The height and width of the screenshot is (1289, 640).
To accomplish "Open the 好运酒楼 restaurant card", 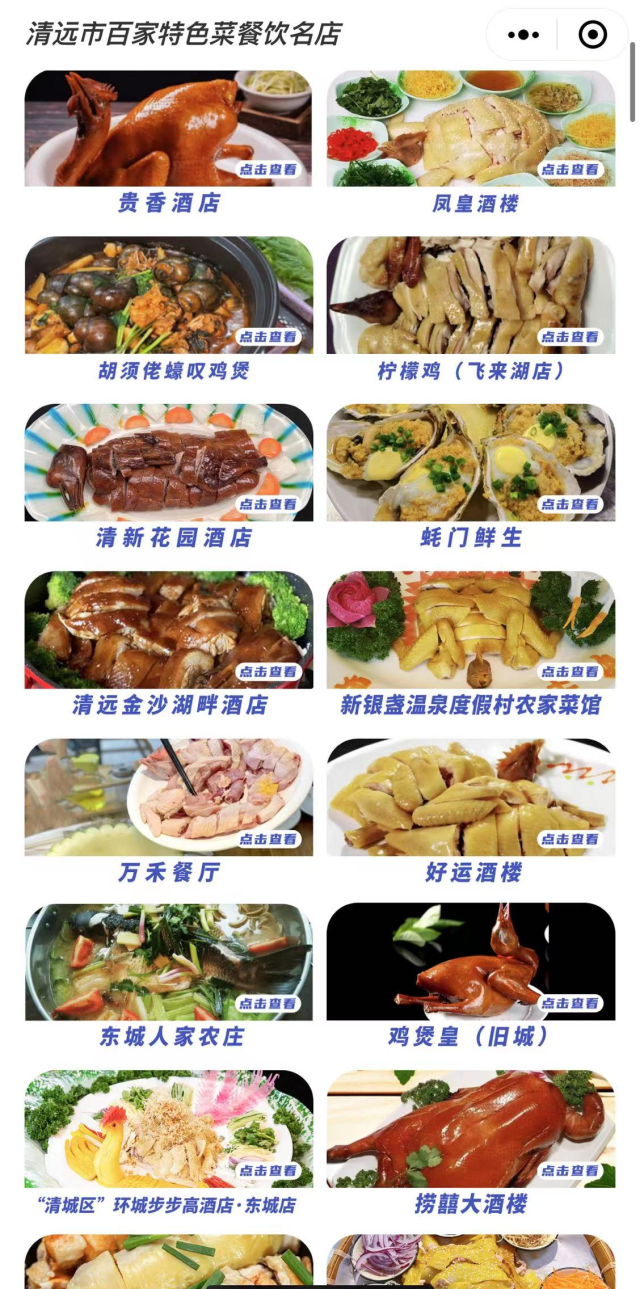I will pyautogui.click(x=471, y=811).
